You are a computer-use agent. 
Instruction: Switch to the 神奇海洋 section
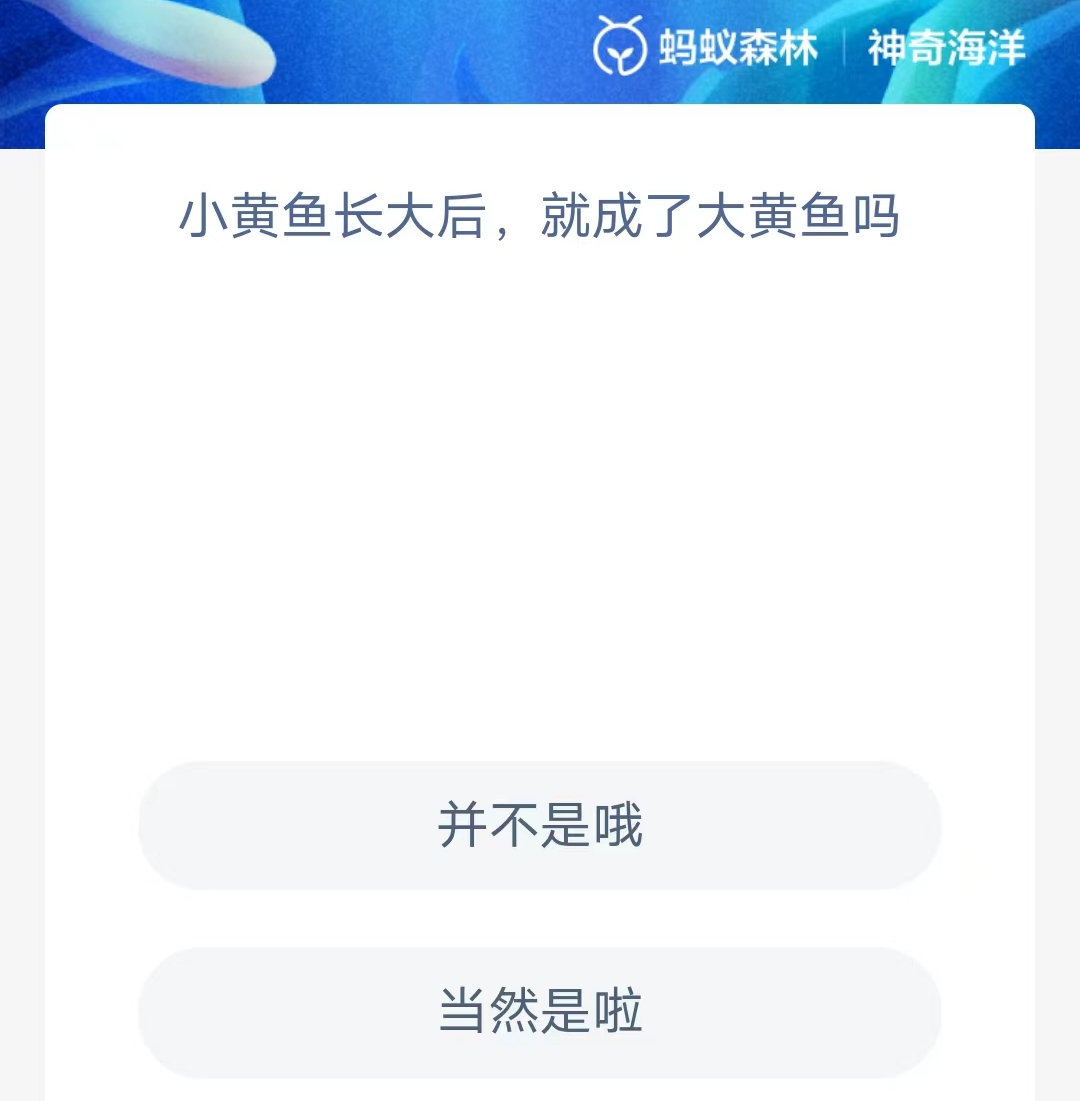coord(948,47)
